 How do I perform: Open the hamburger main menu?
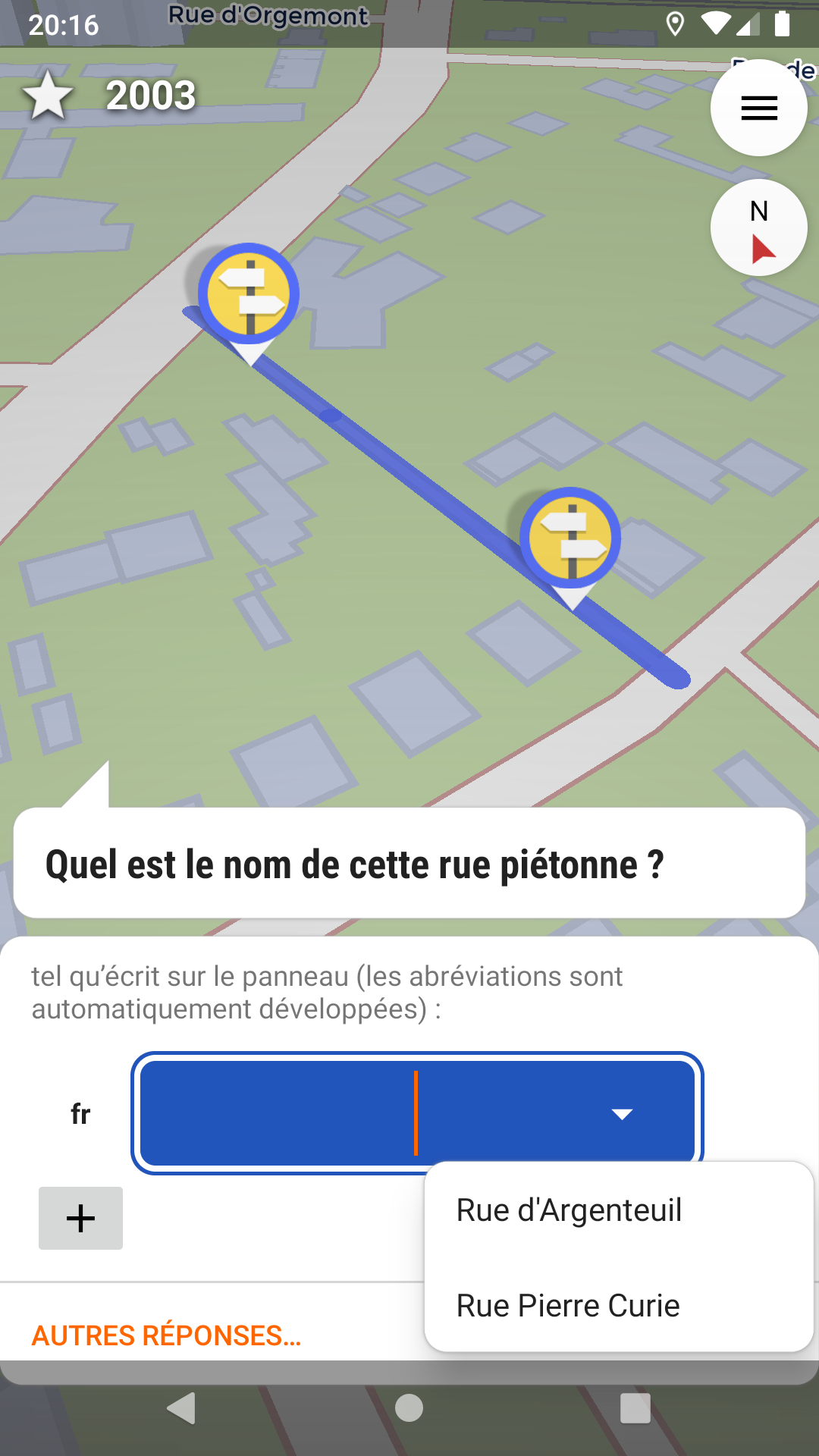pos(758,108)
